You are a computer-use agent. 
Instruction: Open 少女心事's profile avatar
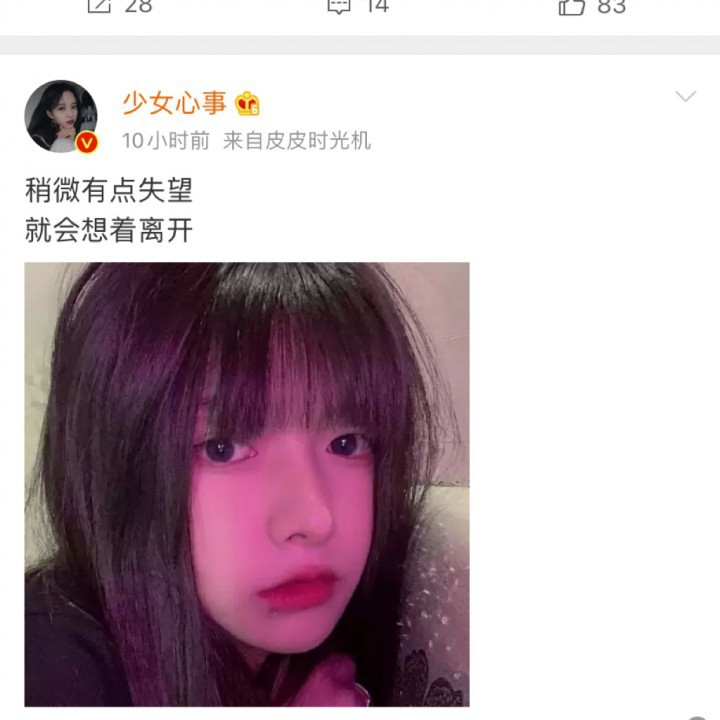point(60,117)
